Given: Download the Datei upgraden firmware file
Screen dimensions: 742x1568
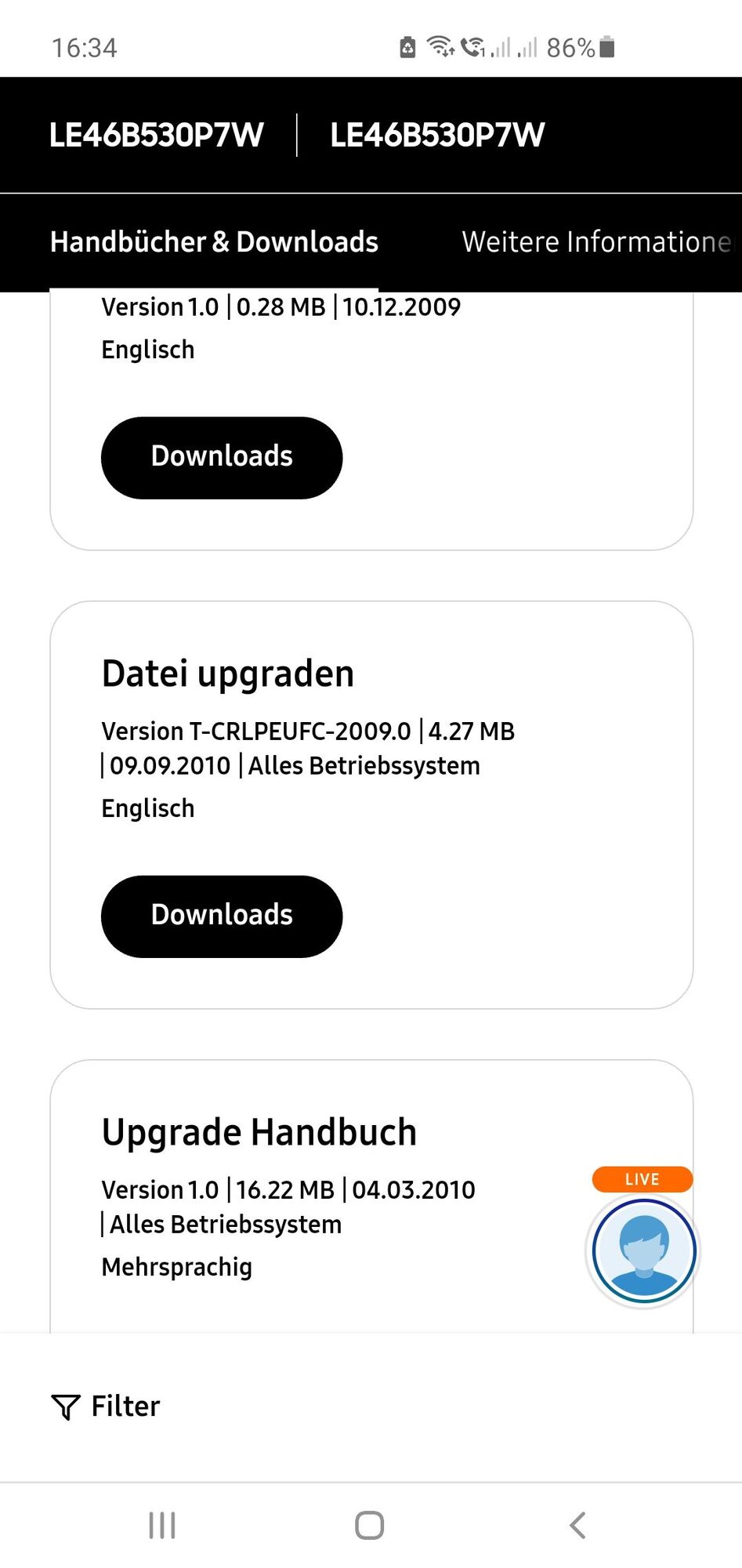Looking at the screenshot, I should coord(222,916).
